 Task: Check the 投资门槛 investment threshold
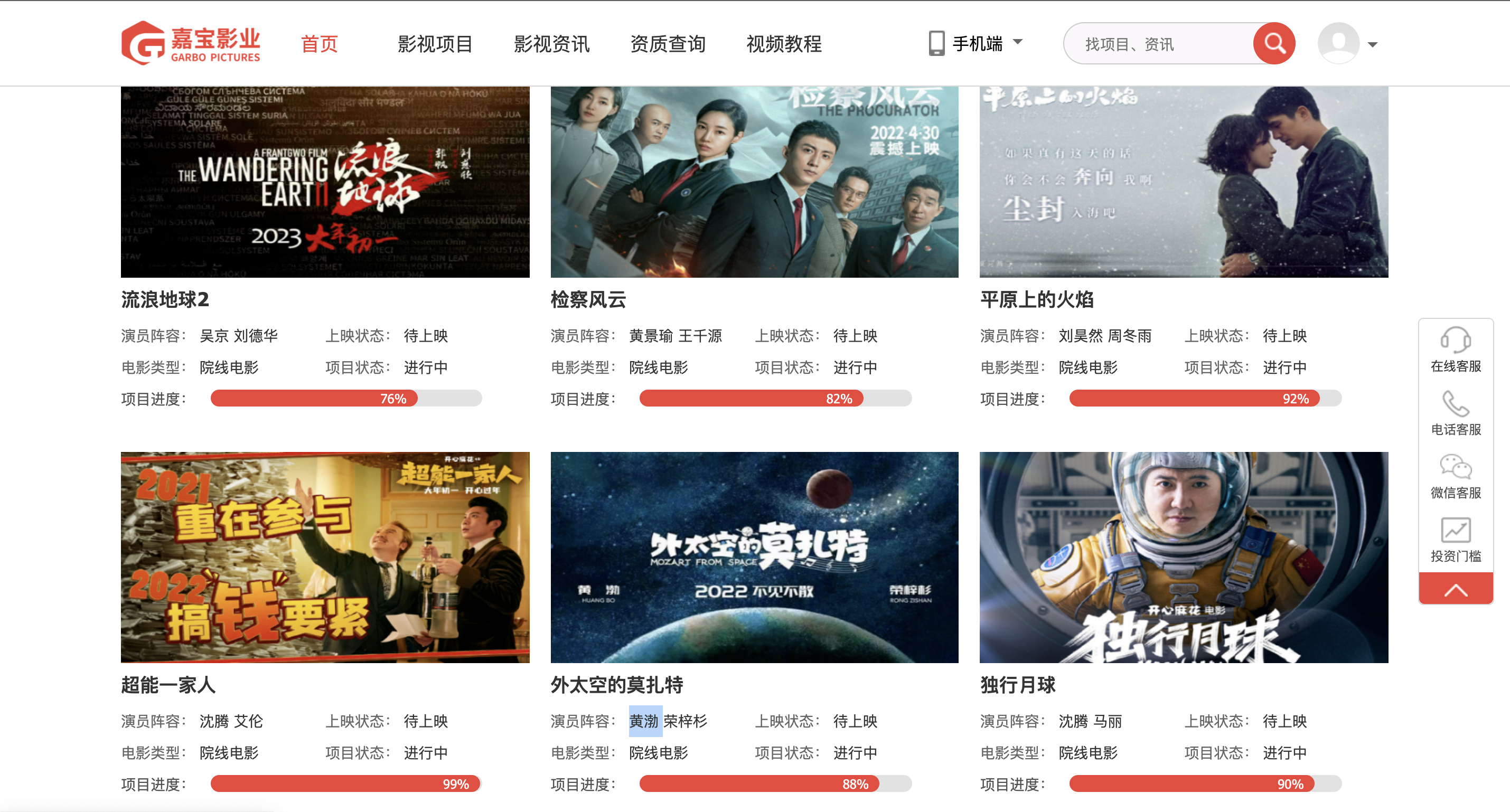(x=1456, y=540)
